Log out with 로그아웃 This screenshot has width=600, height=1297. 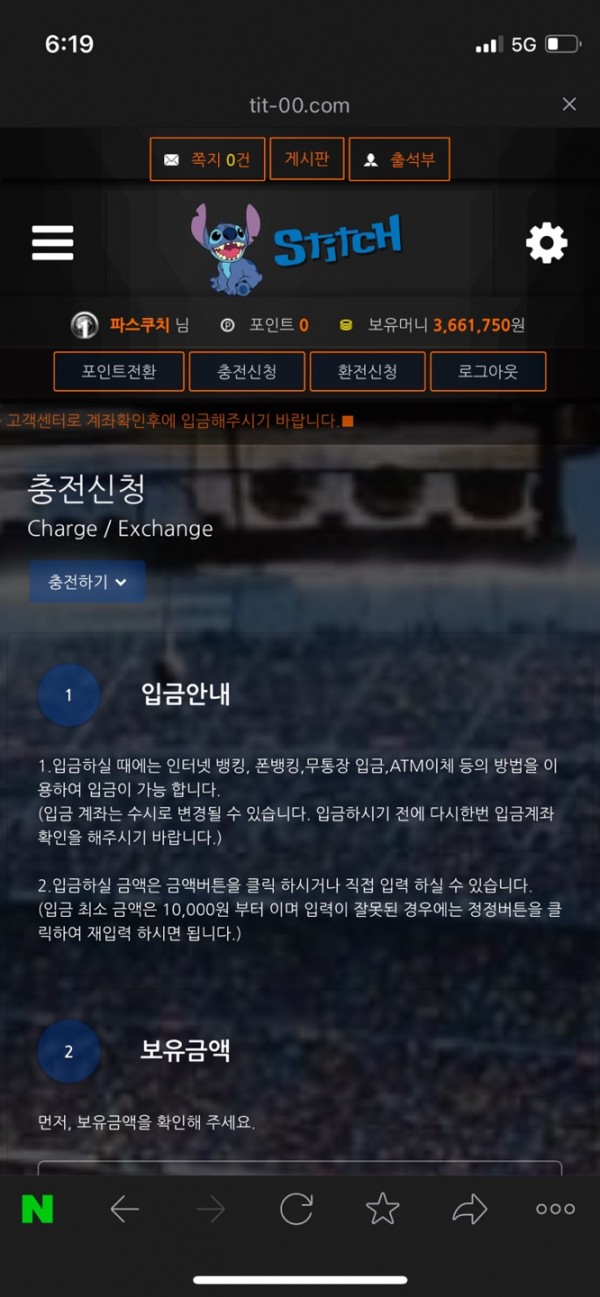[488, 371]
